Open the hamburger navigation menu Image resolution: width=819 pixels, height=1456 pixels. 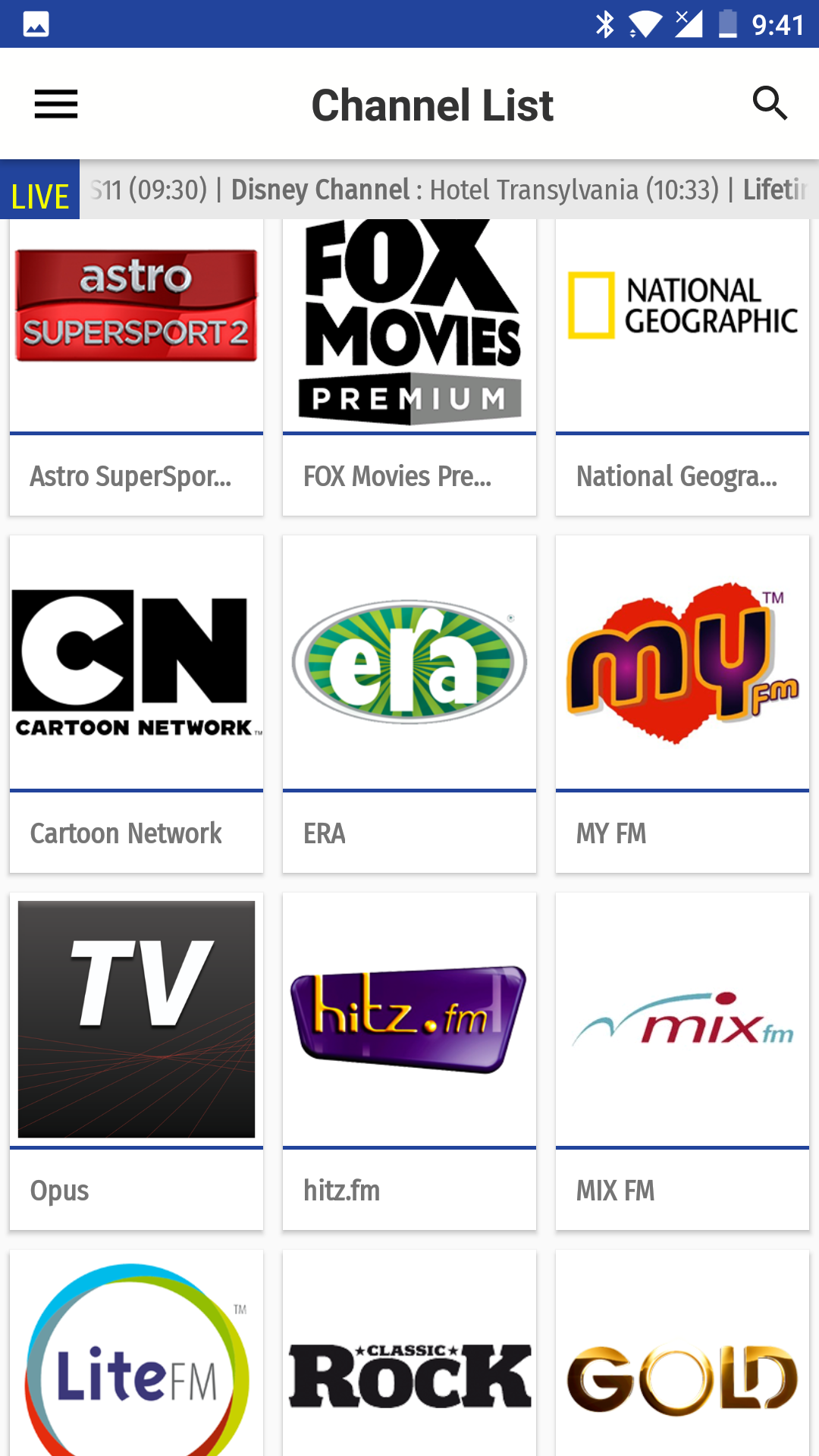tap(56, 104)
